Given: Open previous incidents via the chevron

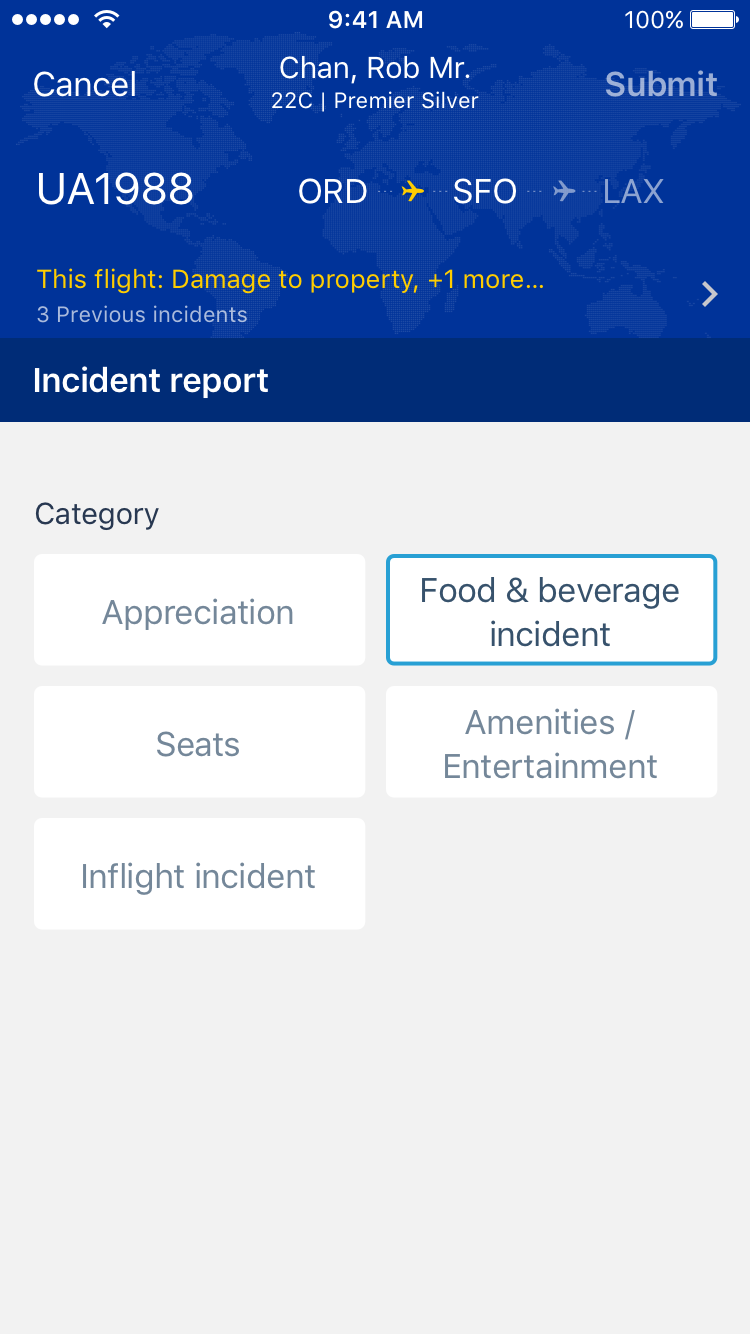Looking at the screenshot, I should (709, 294).
